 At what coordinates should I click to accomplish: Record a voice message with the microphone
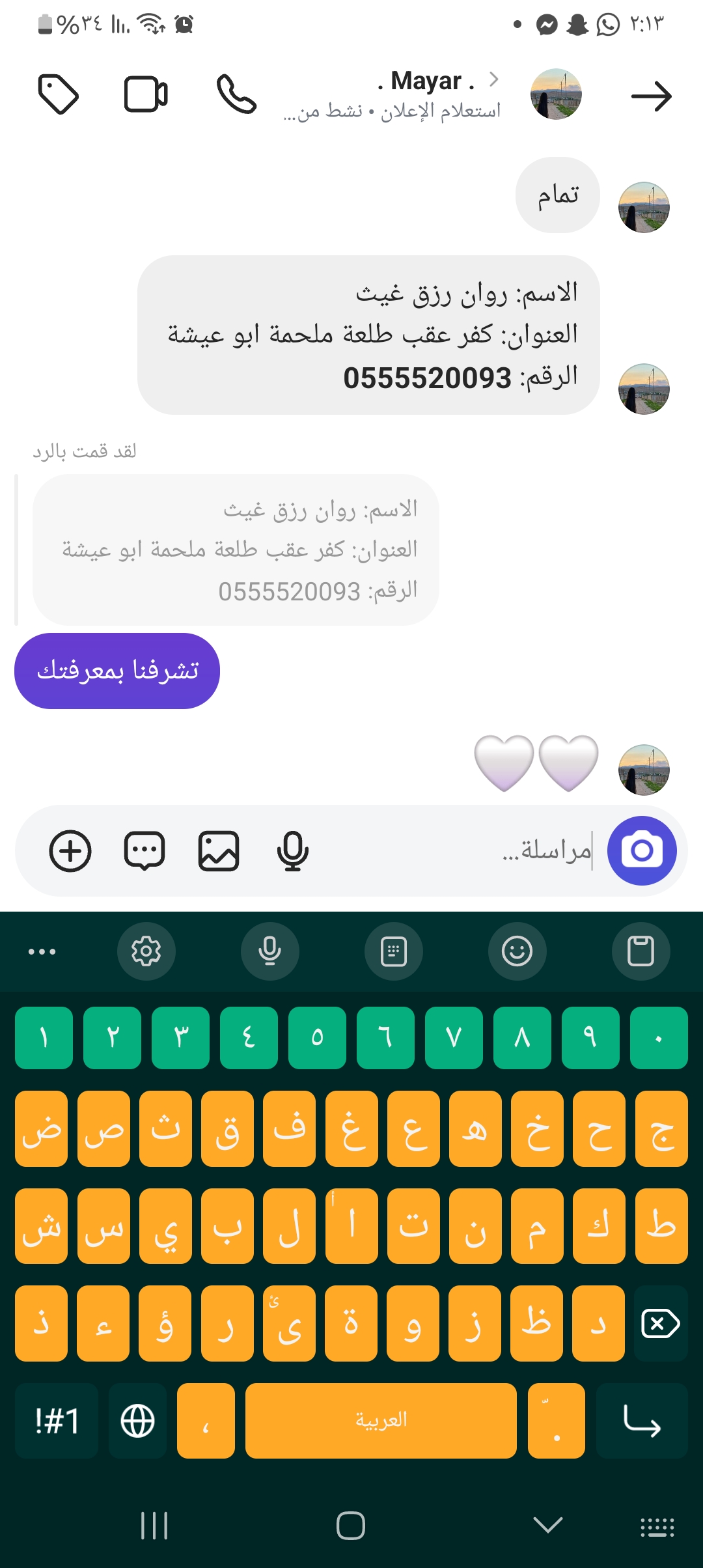[x=293, y=850]
